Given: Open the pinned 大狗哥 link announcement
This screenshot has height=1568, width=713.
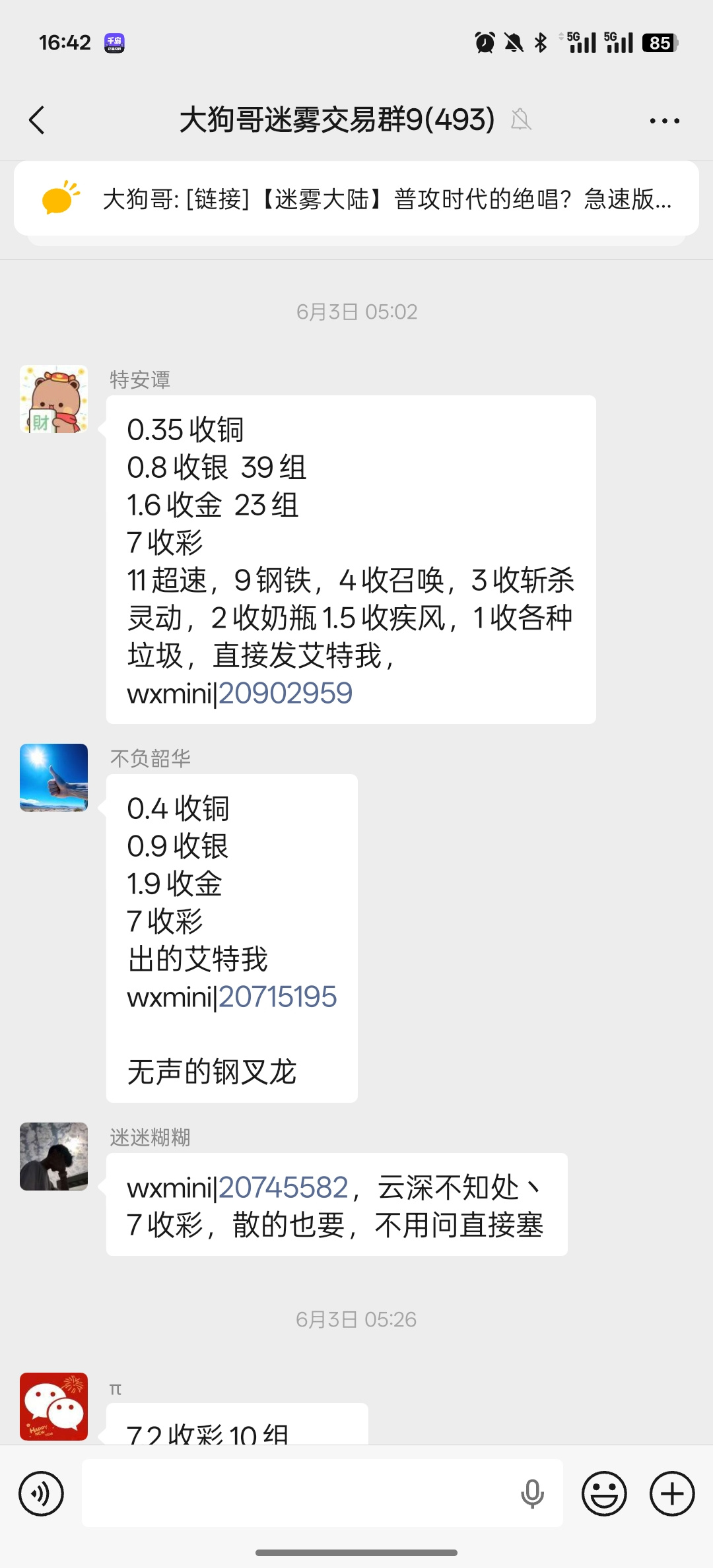Looking at the screenshot, I should click(356, 199).
